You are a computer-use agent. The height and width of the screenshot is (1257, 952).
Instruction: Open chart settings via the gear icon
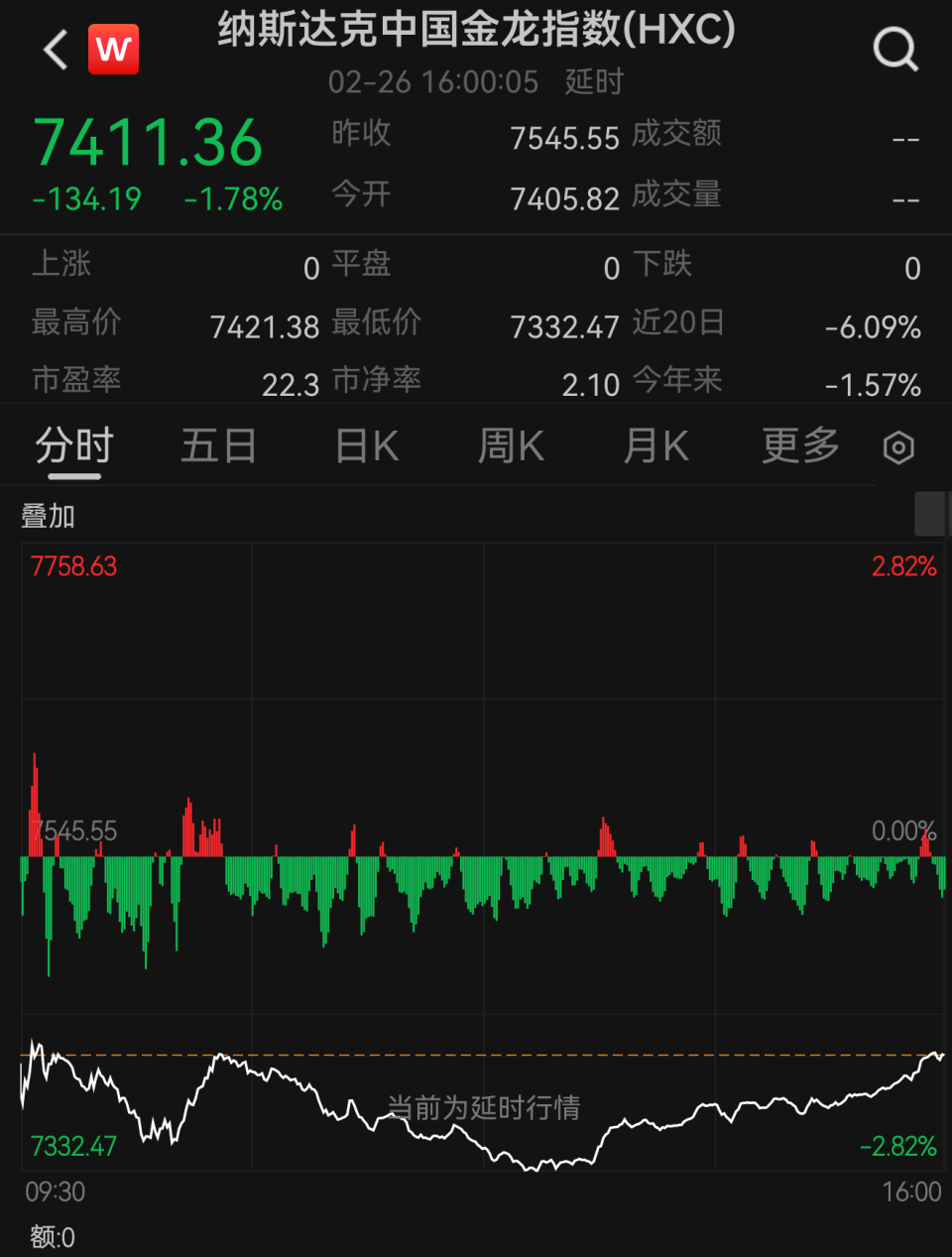coord(897,446)
